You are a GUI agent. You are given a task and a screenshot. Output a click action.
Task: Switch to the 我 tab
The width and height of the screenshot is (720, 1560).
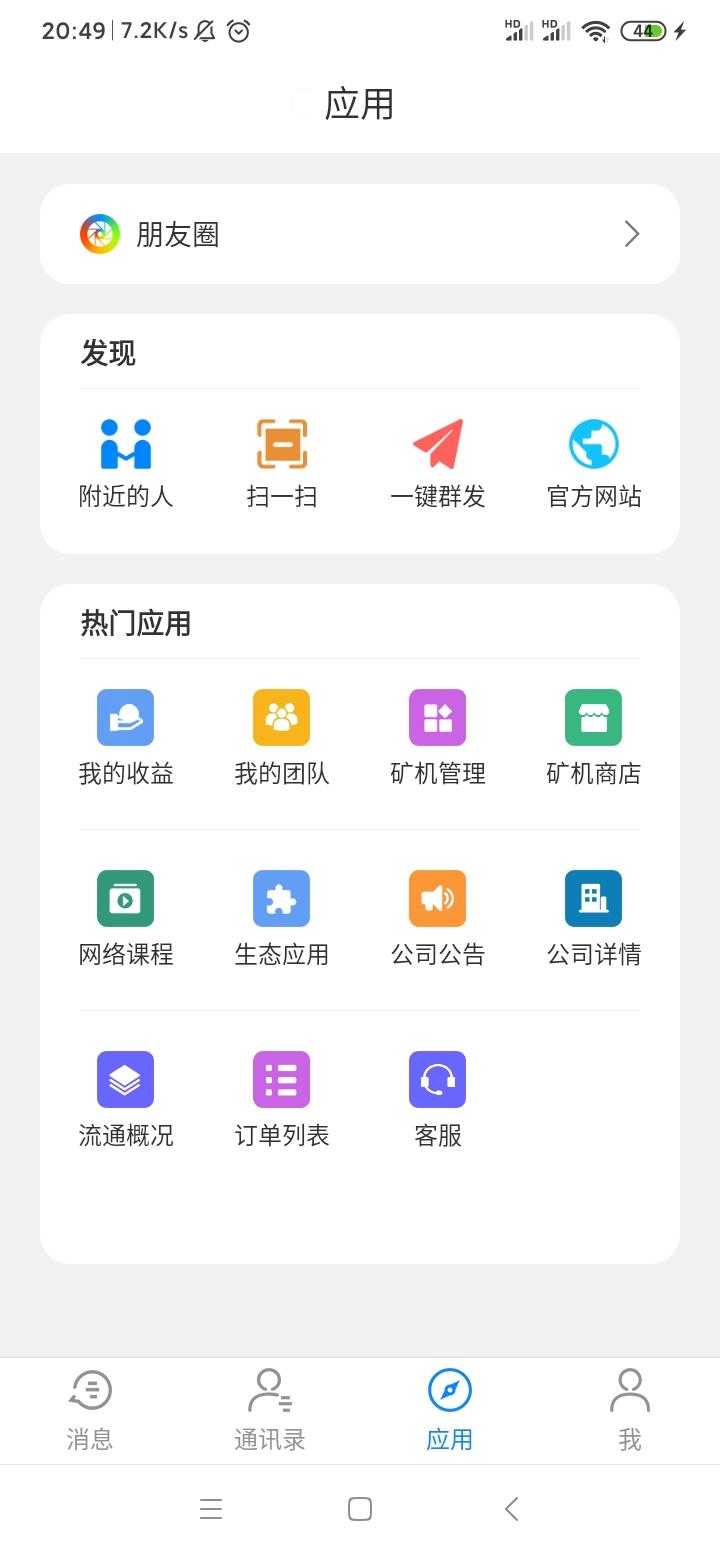point(630,1410)
